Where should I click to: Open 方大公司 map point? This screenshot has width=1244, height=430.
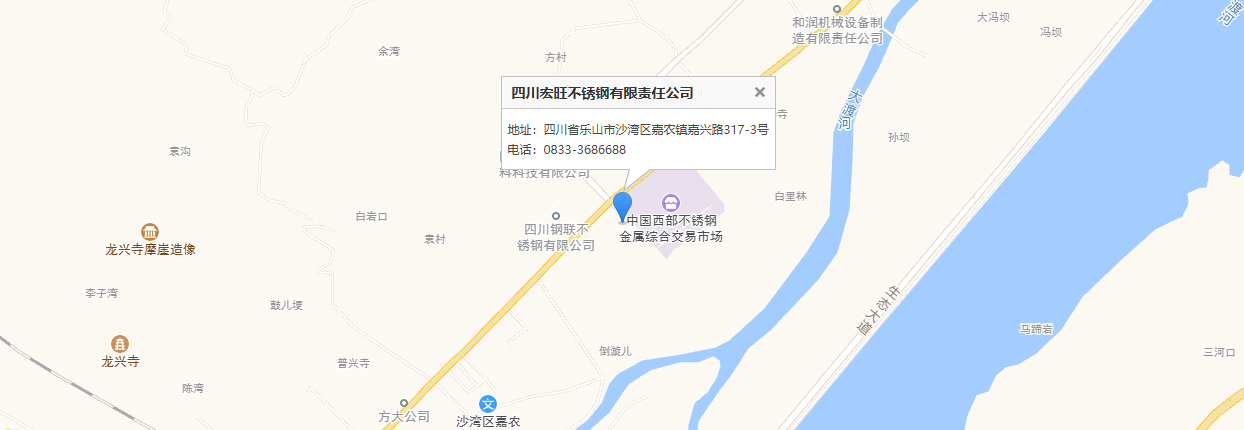click(404, 403)
